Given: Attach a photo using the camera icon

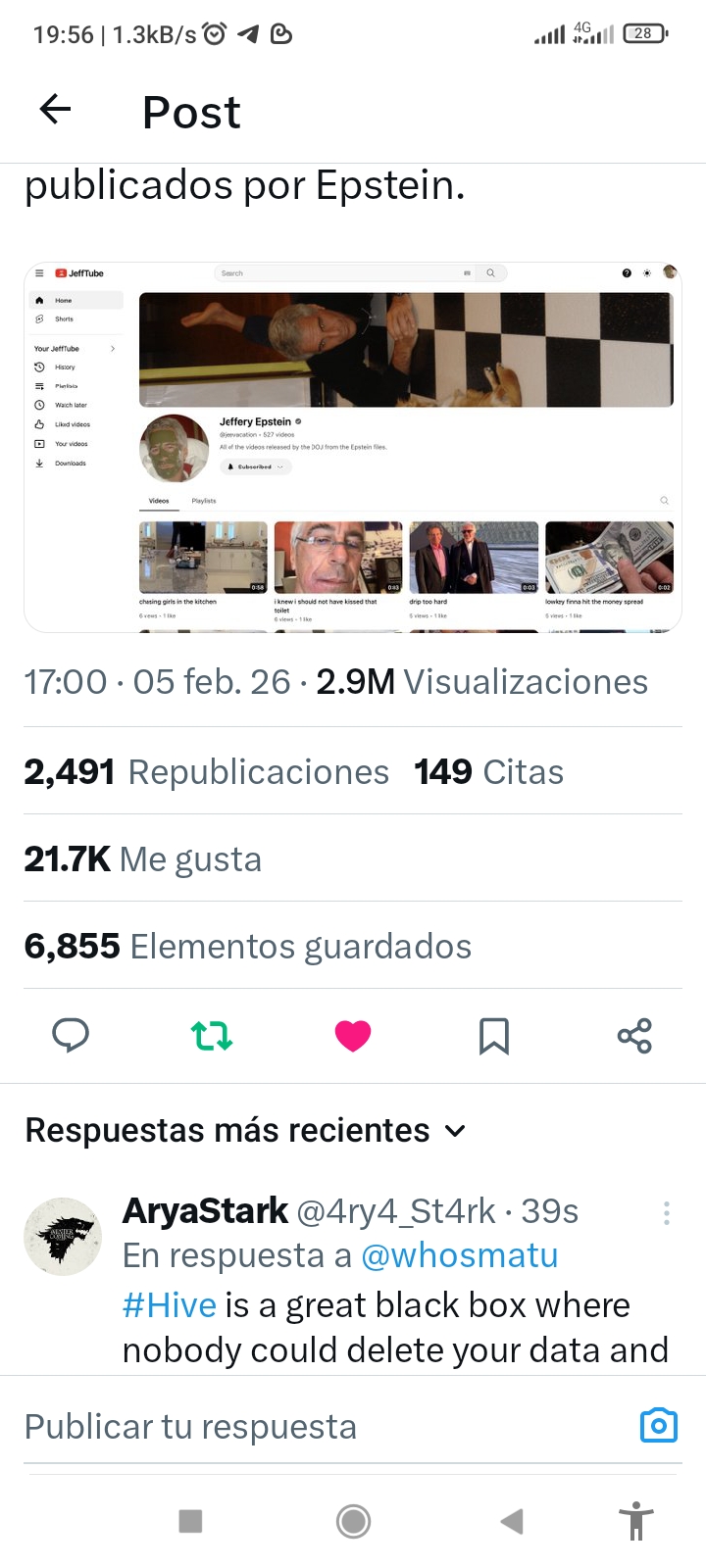Looking at the screenshot, I should click(x=658, y=1426).
